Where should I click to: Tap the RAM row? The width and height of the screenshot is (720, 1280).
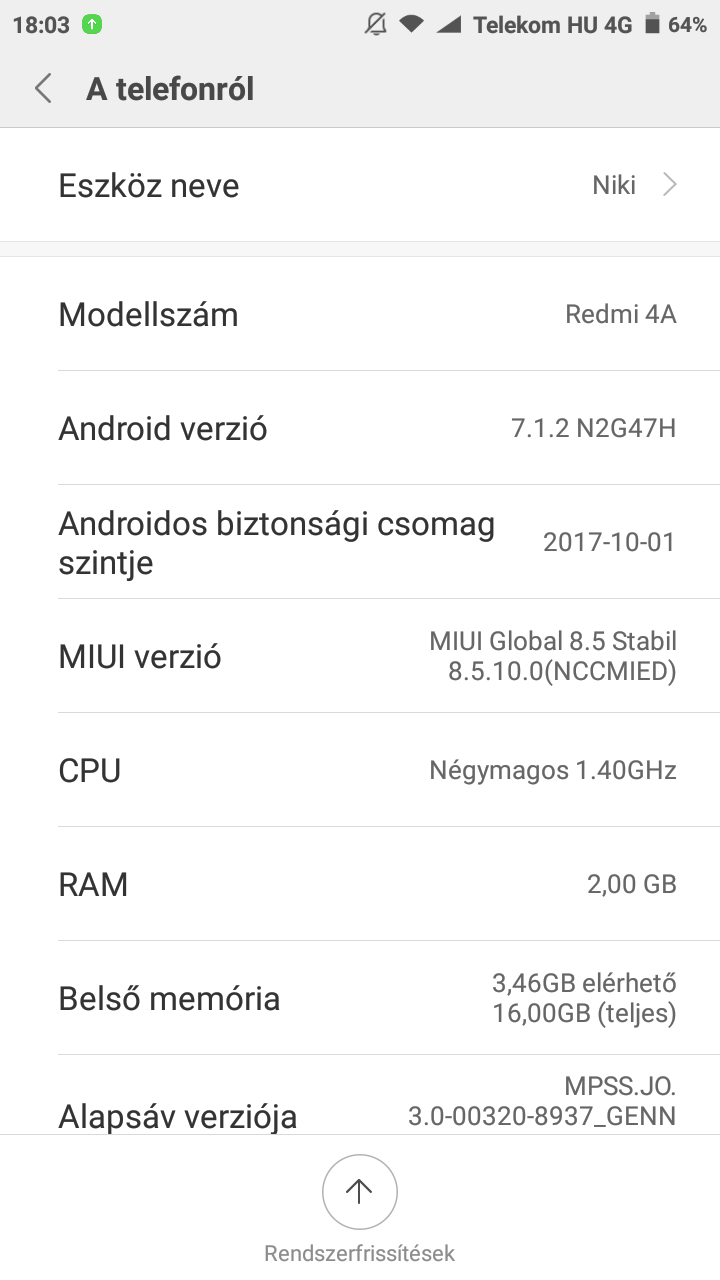point(360,884)
